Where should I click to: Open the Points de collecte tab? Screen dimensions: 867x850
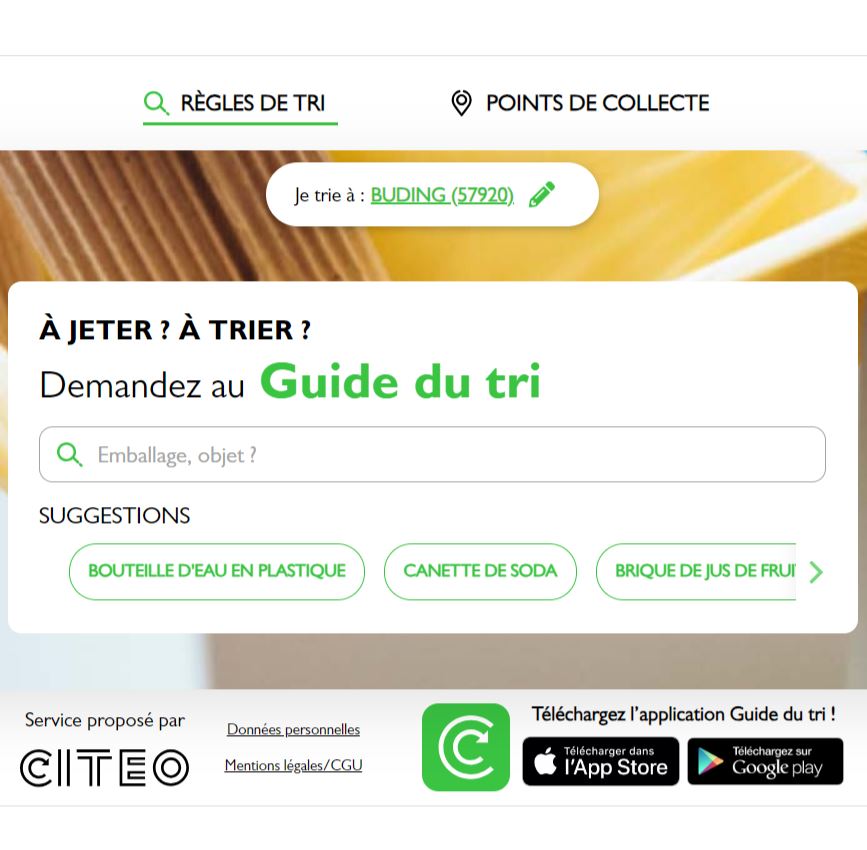(580, 103)
